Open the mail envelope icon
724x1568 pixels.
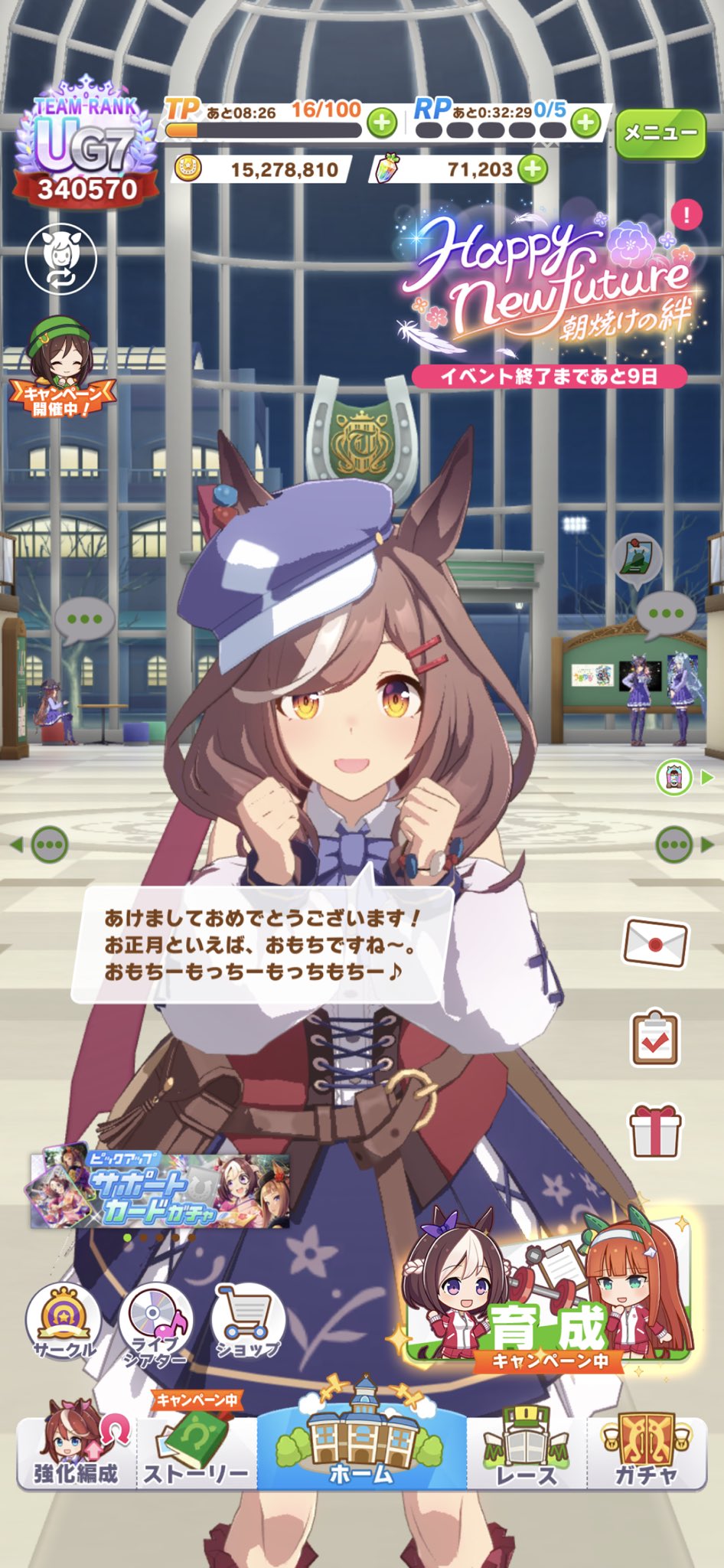click(655, 943)
